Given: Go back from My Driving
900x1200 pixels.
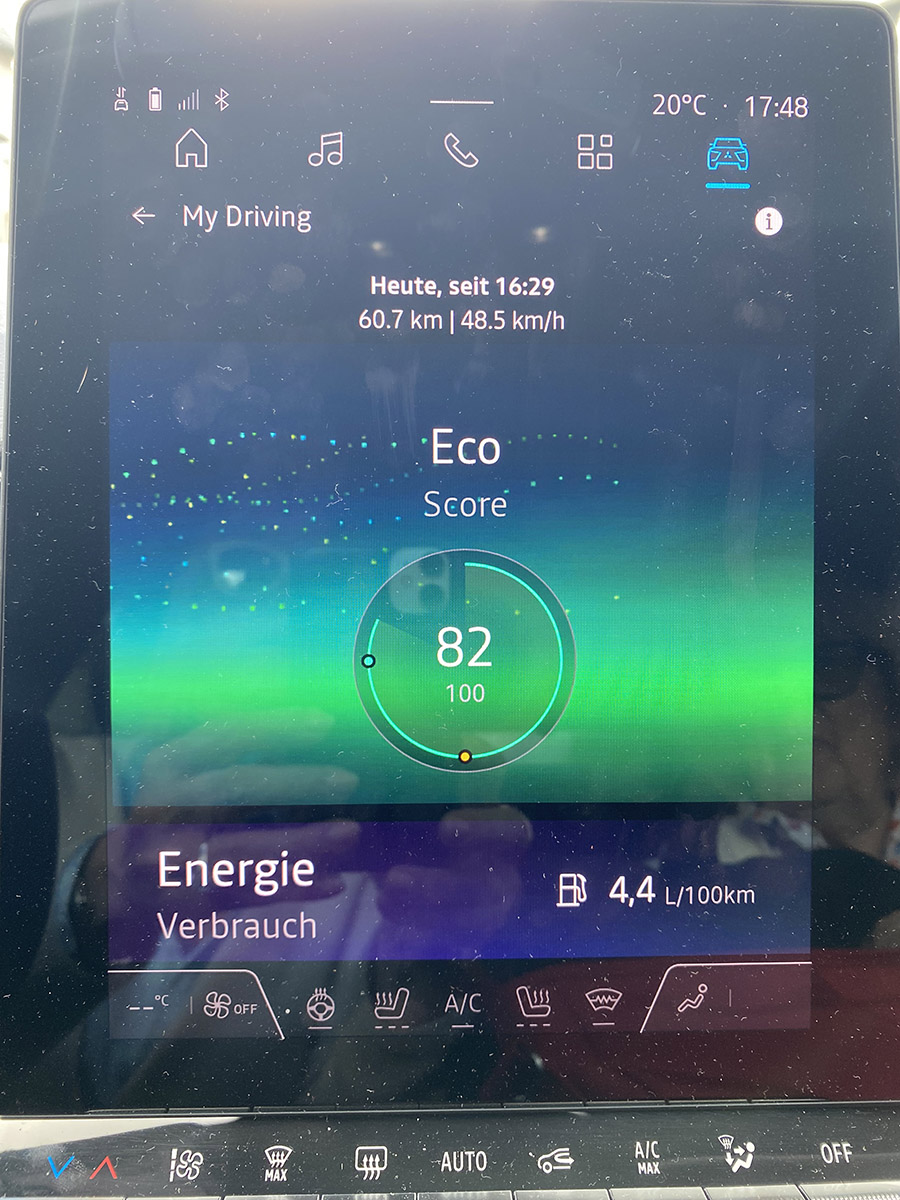Looking at the screenshot, I should (144, 217).
